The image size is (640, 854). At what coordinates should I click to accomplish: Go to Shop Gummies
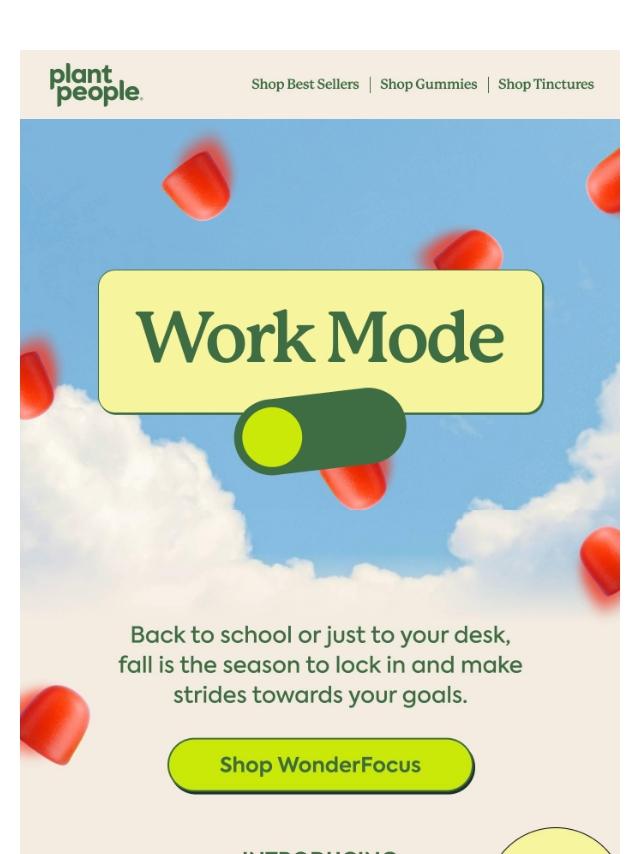tap(428, 85)
